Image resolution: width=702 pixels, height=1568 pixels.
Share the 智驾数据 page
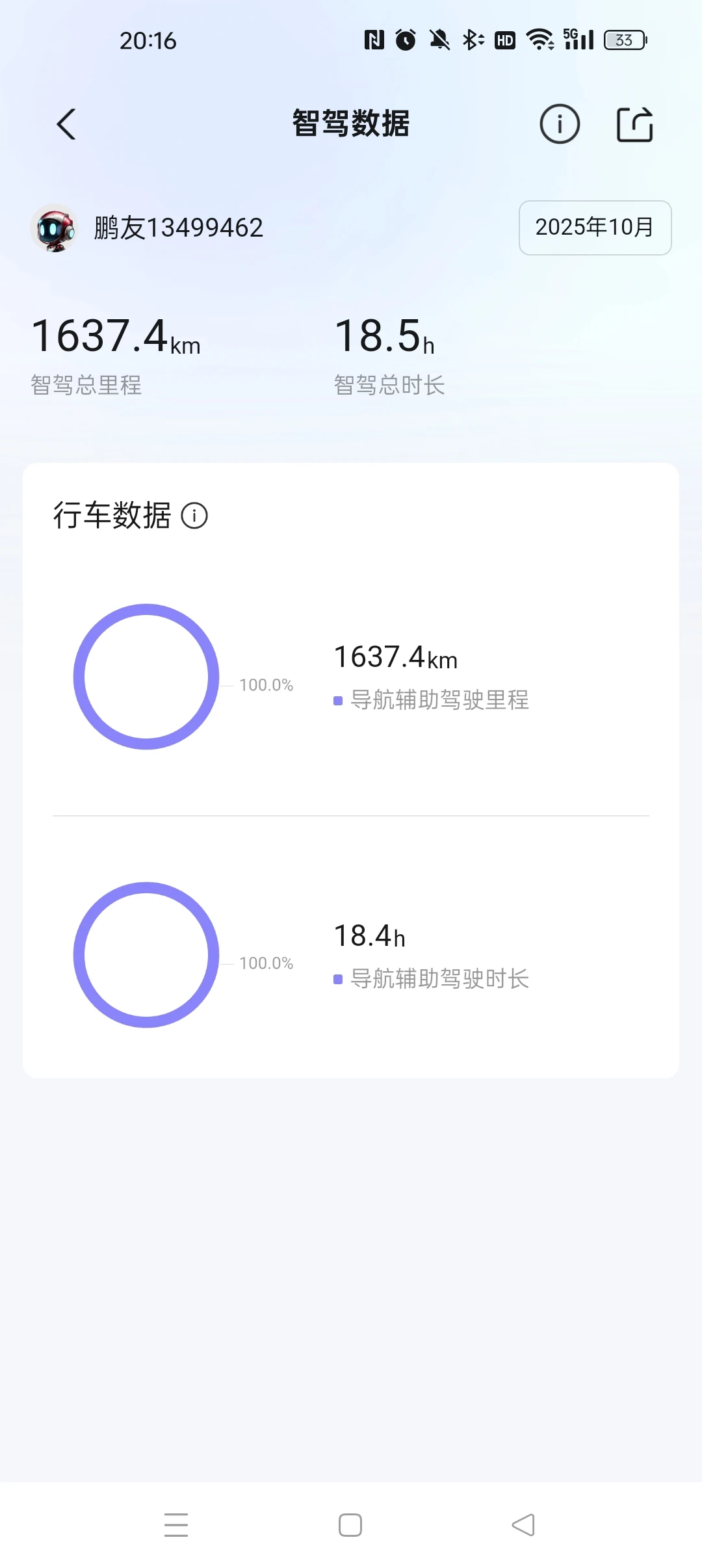tap(634, 124)
